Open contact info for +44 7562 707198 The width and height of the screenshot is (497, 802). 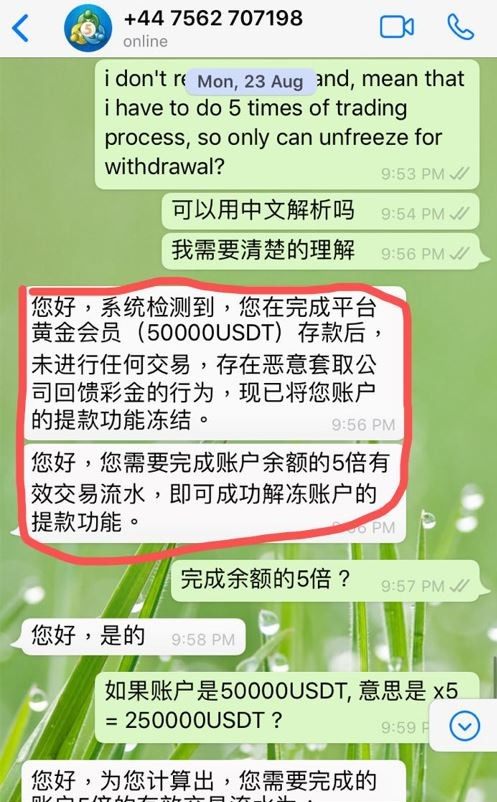tap(213, 27)
